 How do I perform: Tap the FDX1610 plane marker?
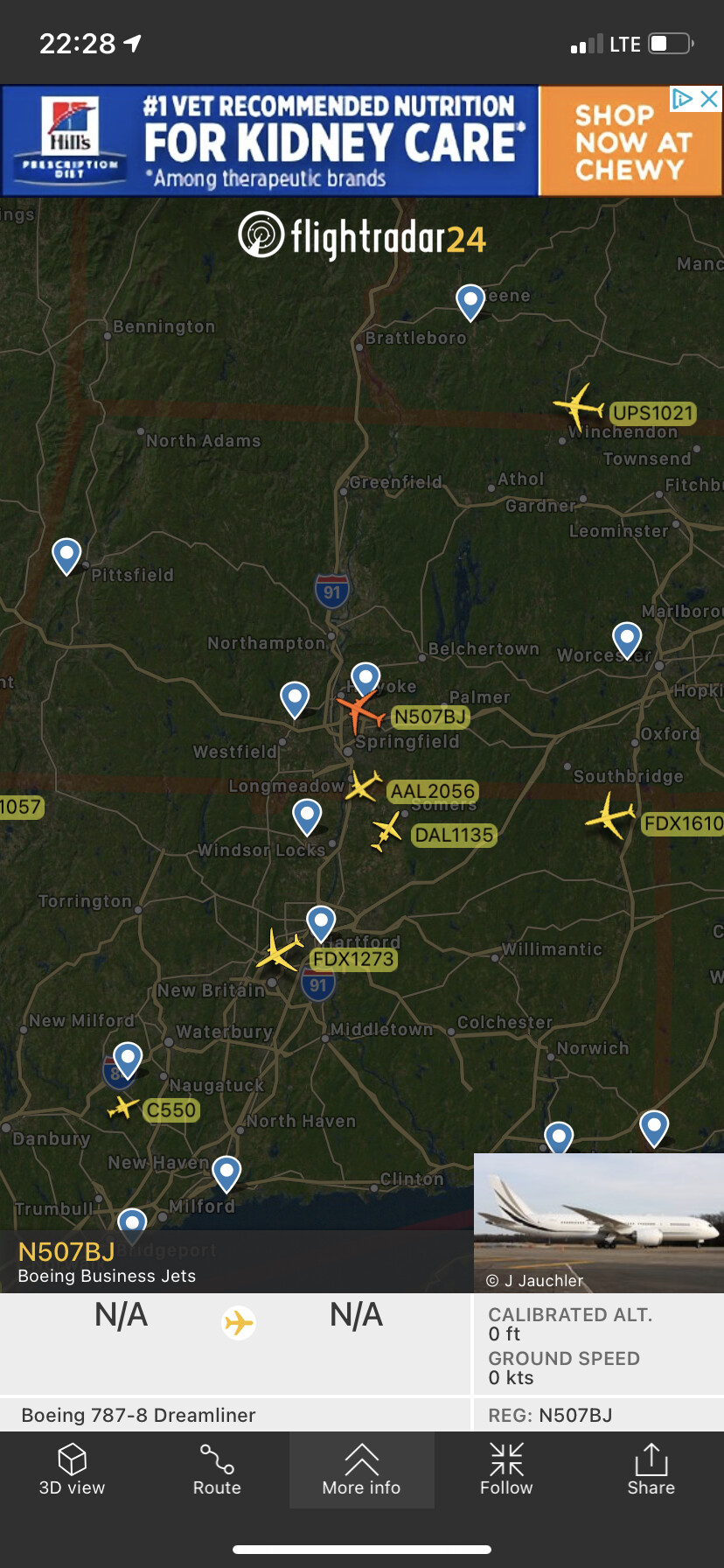pyautogui.click(x=610, y=815)
